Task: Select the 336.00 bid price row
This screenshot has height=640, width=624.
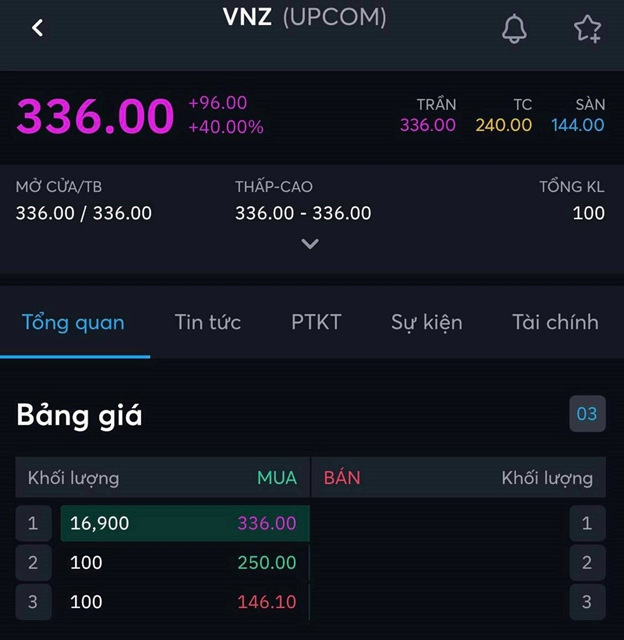Action: 185,523
